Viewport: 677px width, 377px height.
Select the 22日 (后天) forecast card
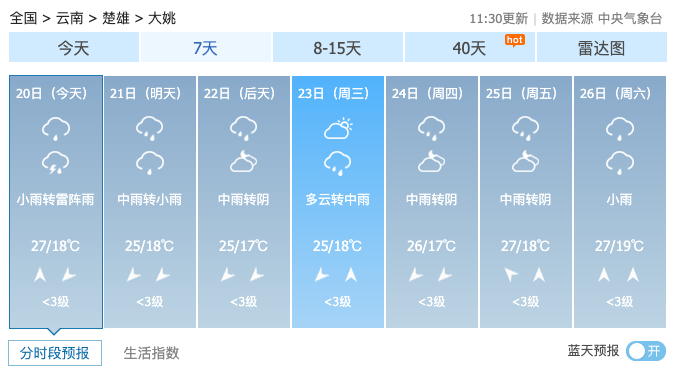(244, 202)
